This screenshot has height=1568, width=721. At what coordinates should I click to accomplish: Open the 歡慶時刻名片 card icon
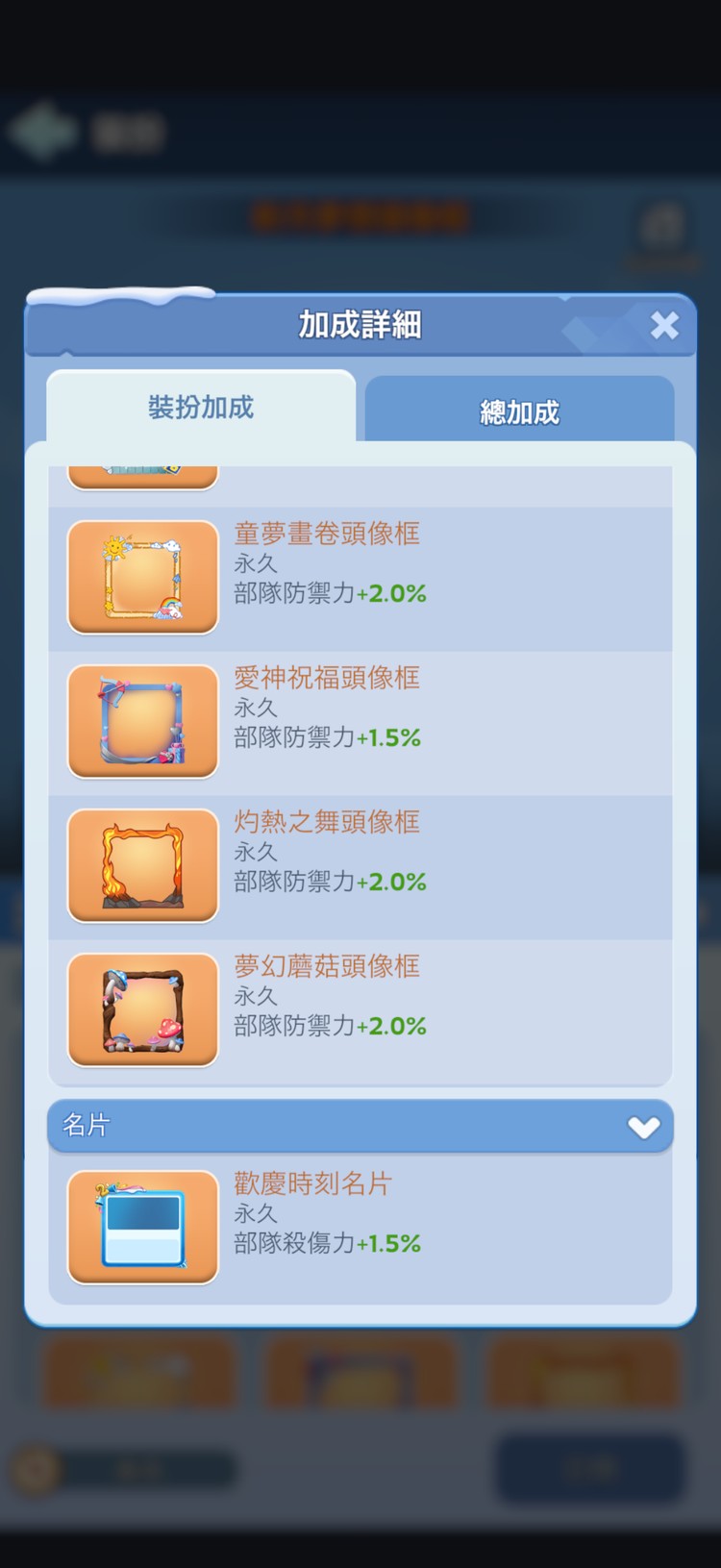141,1227
